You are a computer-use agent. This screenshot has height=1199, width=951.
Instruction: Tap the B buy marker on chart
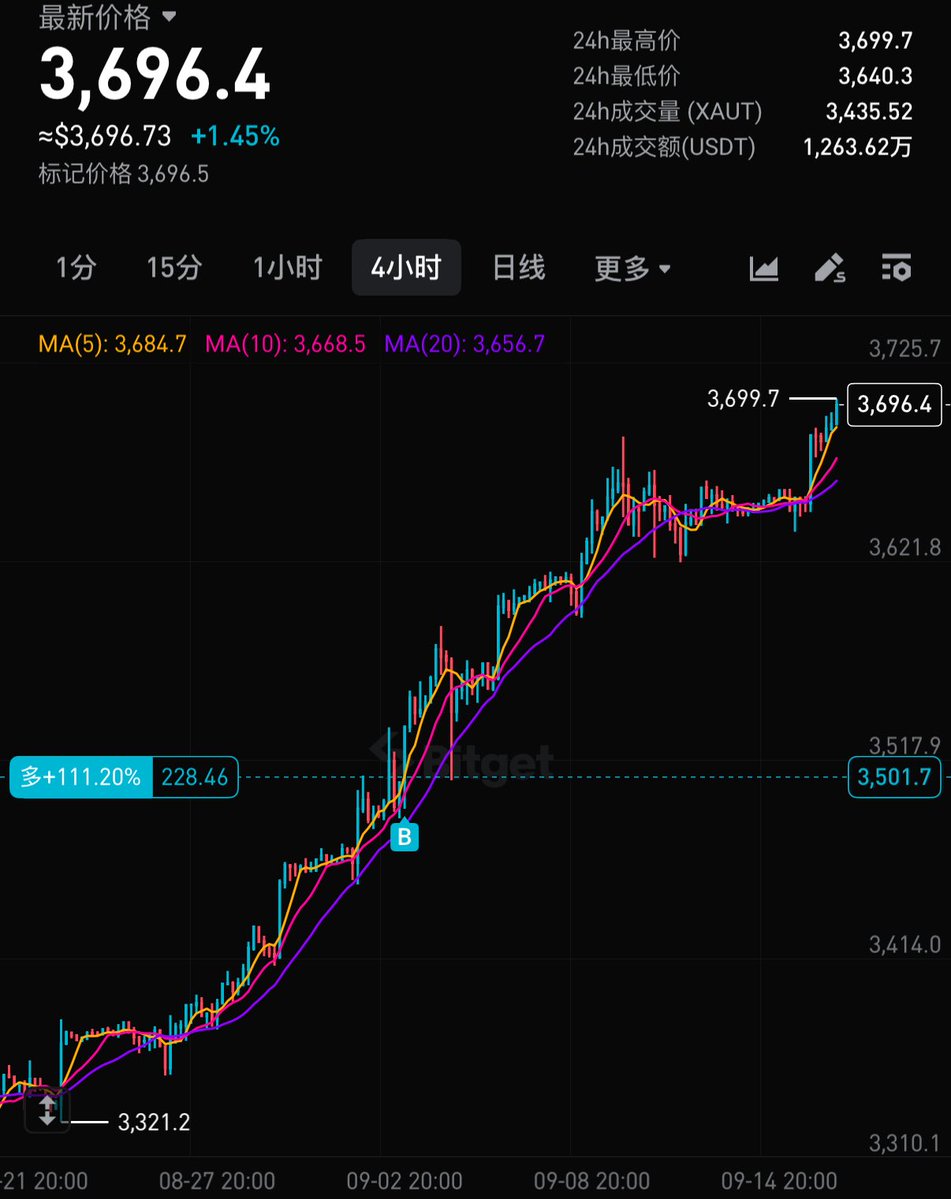point(404,837)
